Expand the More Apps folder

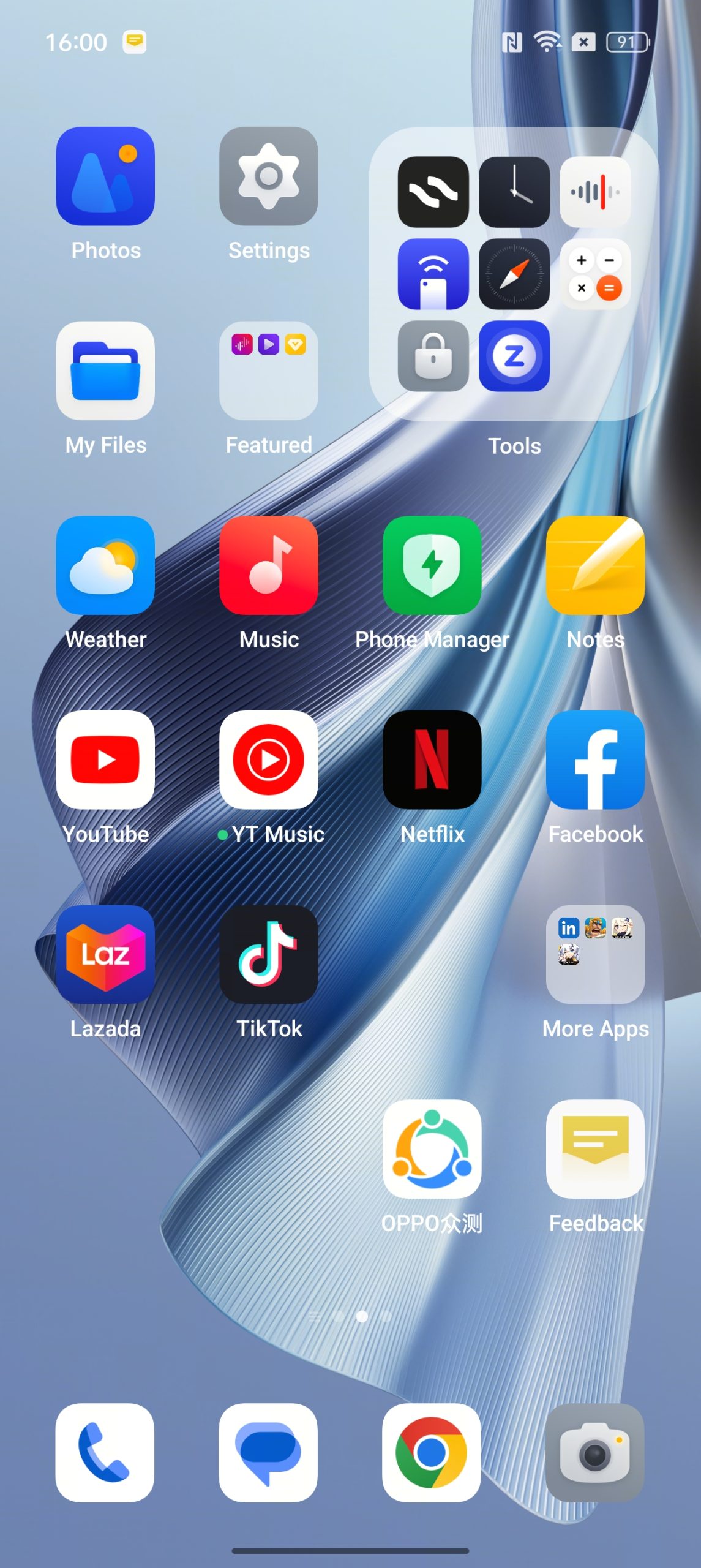click(x=595, y=954)
